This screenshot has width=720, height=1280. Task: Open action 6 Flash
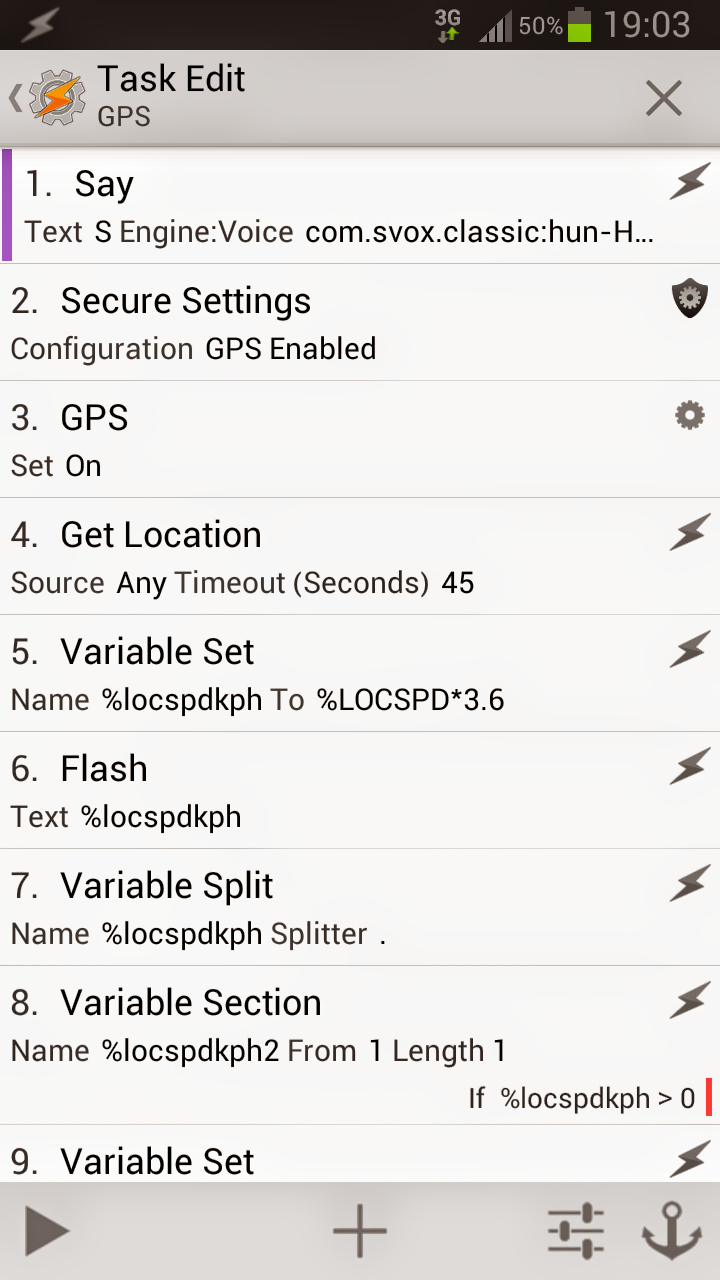point(360,791)
